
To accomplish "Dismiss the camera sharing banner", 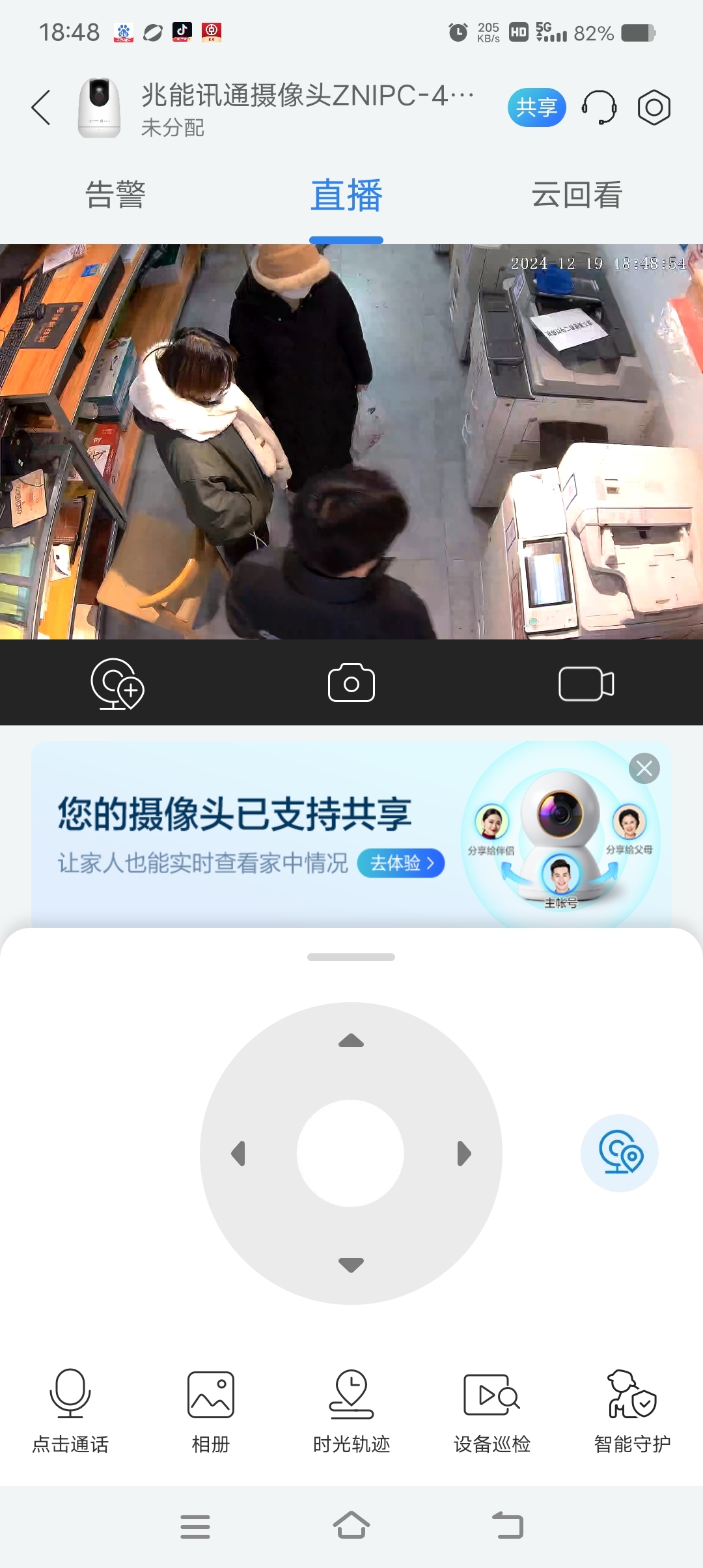I will (644, 769).
